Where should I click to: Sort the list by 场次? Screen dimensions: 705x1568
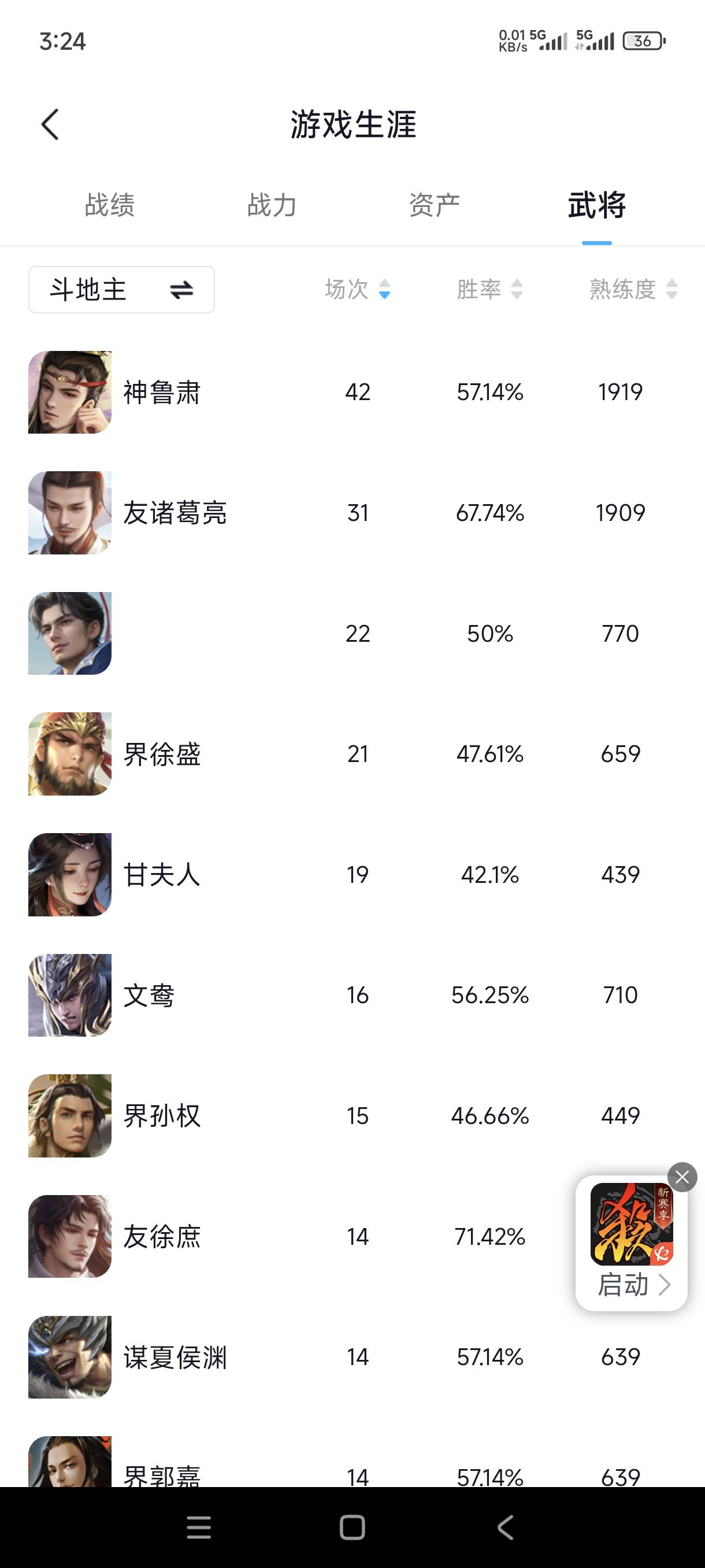(358, 289)
